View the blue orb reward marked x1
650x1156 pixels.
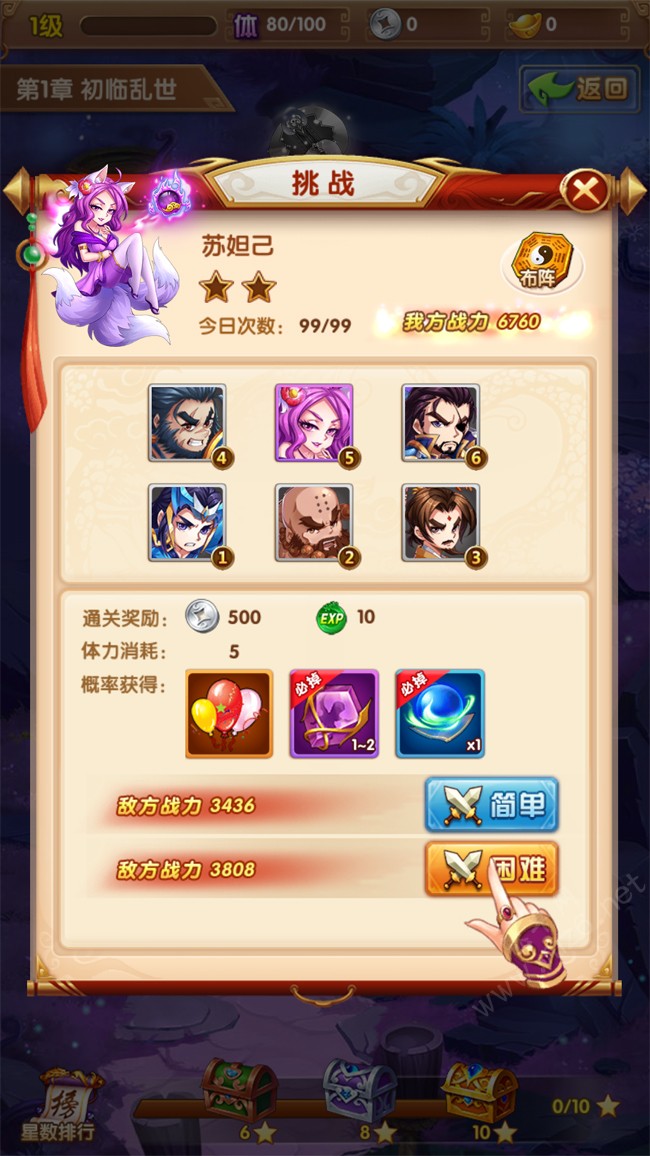tap(440, 713)
